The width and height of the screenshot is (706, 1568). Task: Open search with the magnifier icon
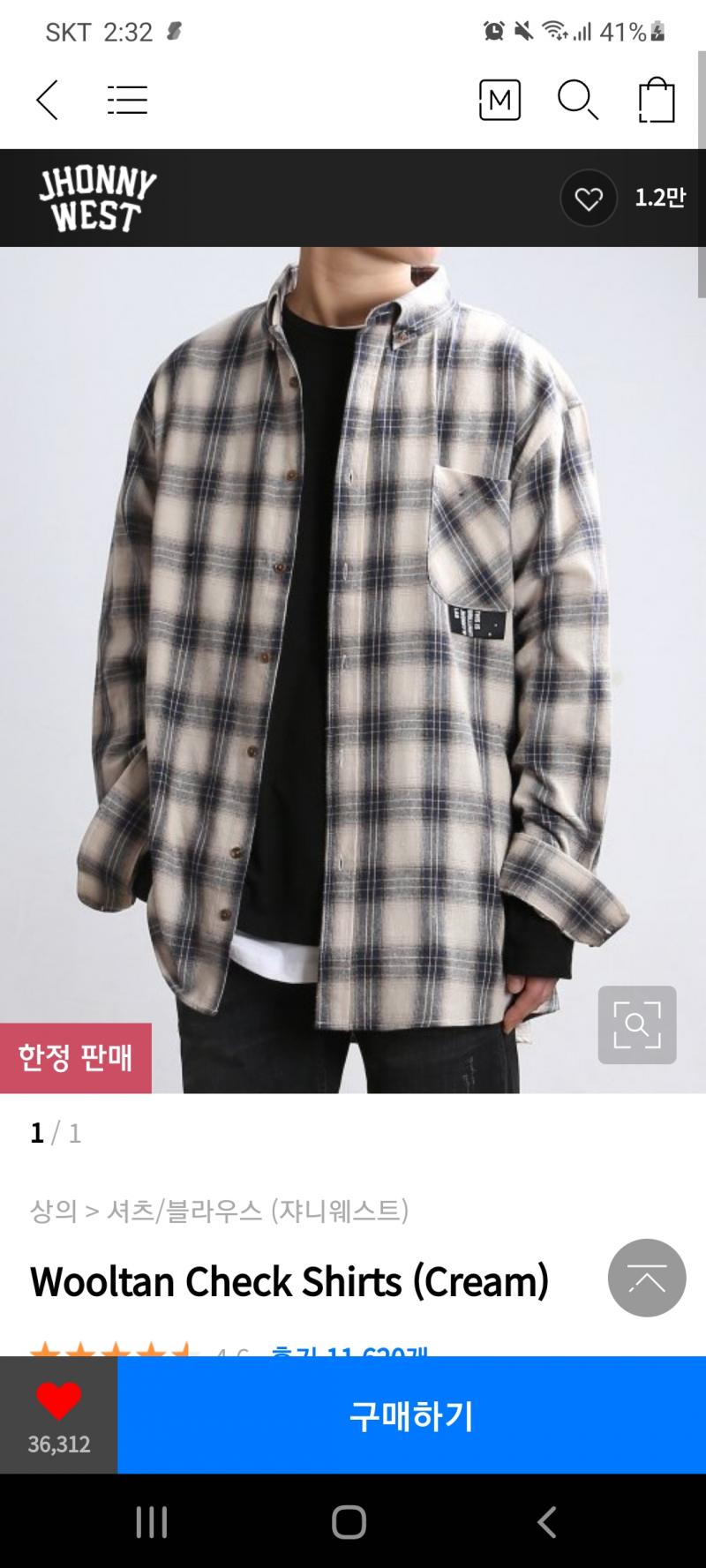pos(578,100)
